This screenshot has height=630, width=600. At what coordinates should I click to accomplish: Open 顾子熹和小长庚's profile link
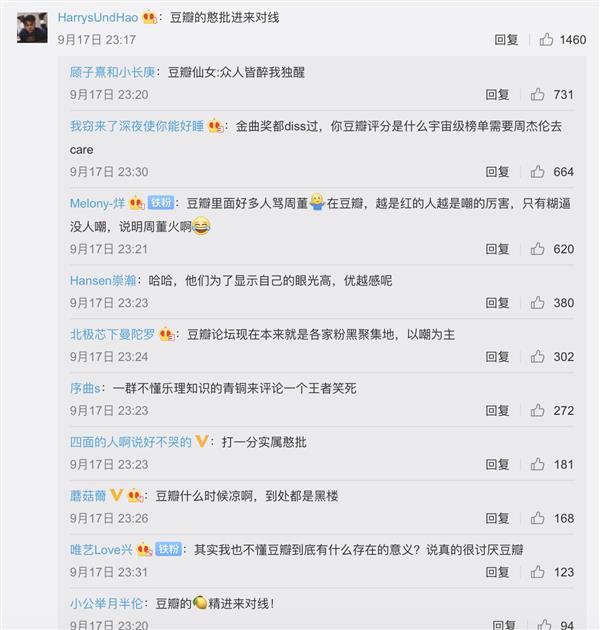112,72
